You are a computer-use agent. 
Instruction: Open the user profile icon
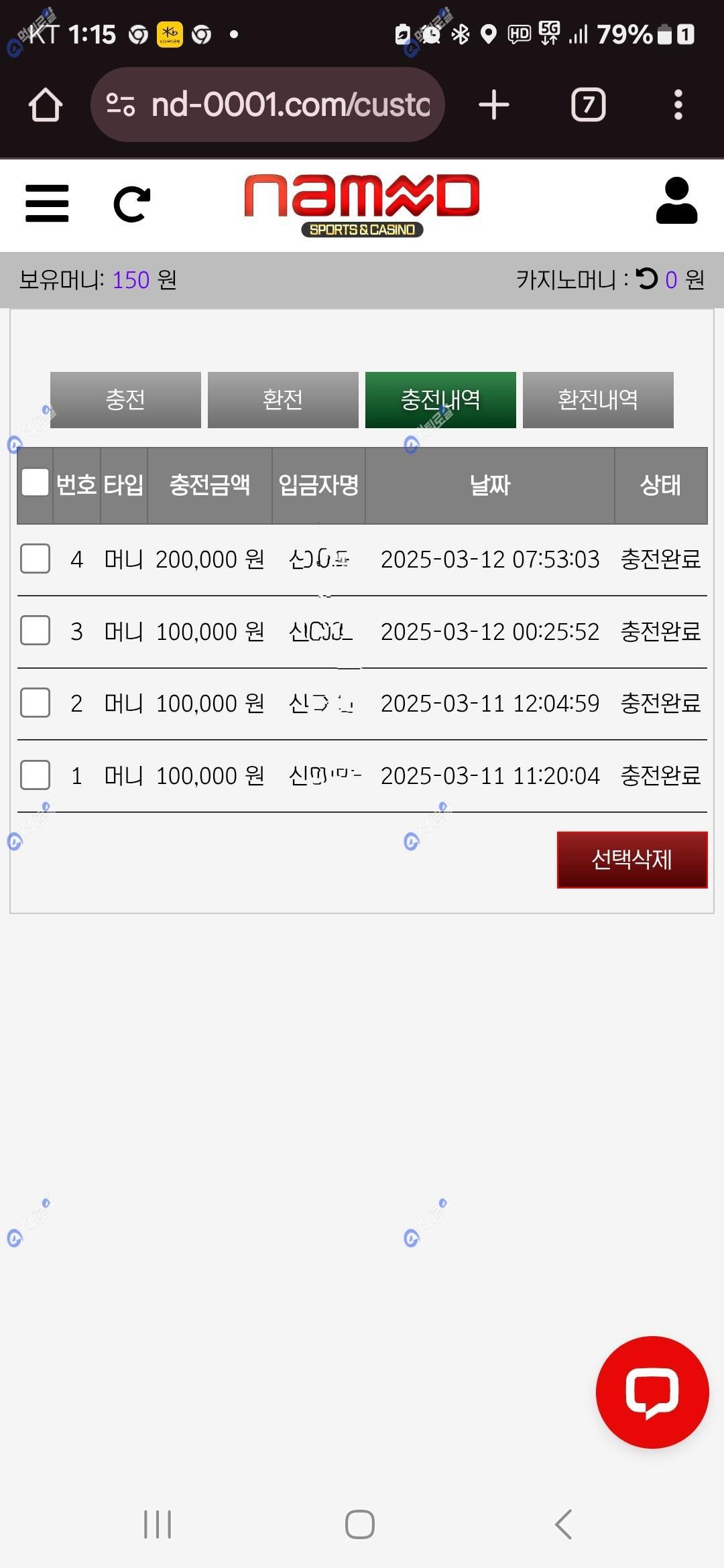tap(676, 201)
